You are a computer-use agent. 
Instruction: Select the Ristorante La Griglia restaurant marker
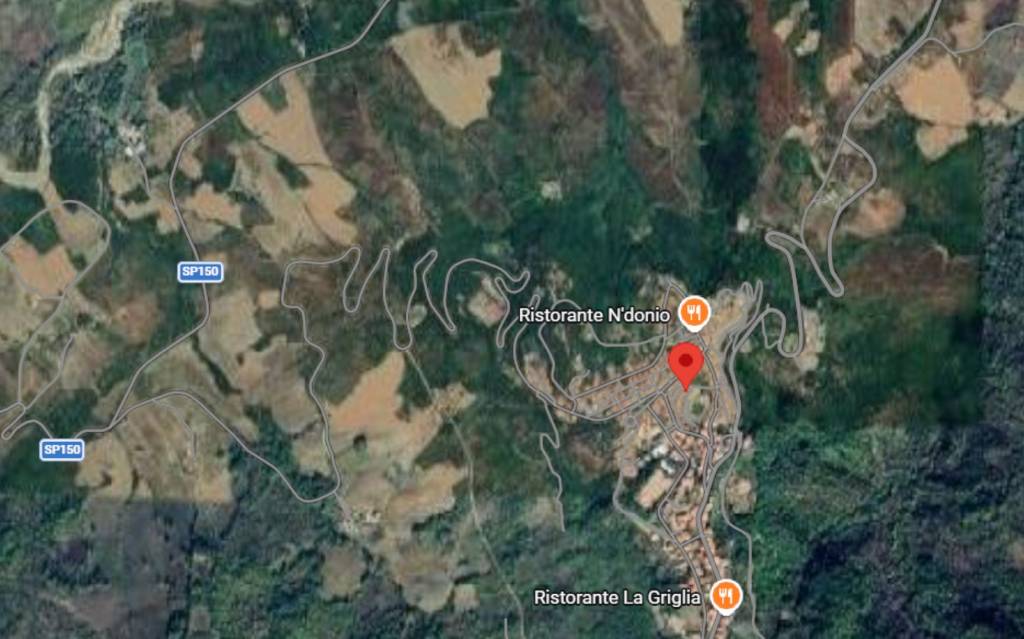tap(726, 596)
